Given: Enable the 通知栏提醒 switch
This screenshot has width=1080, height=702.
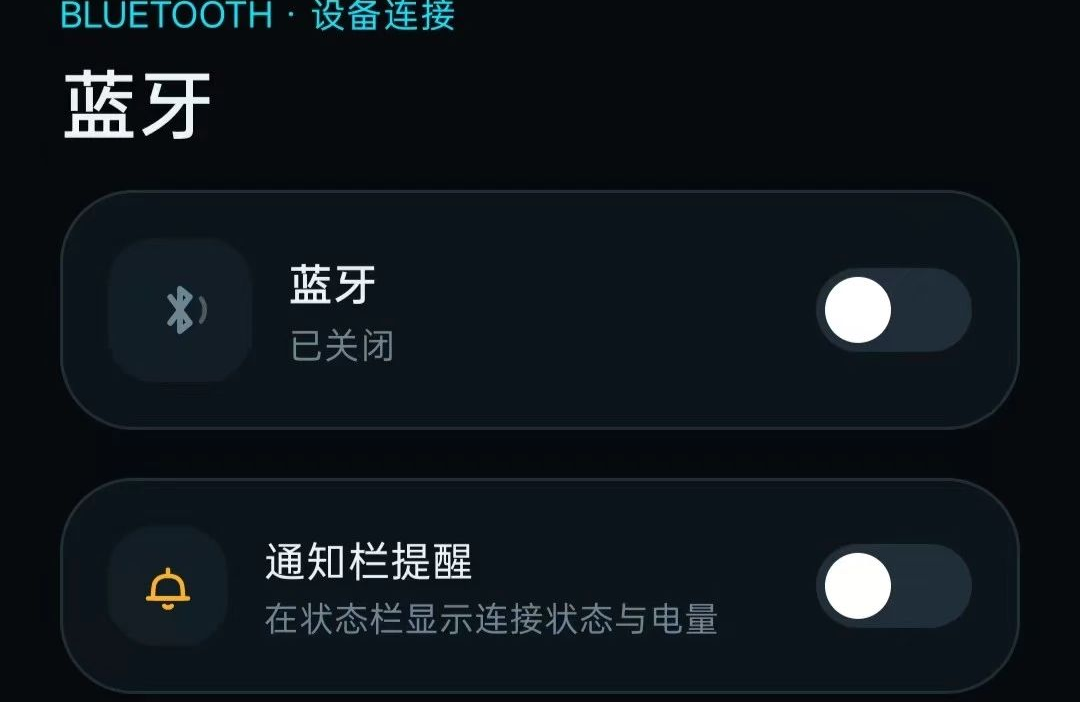Looking at the screenshot, I should click(894, 586).
